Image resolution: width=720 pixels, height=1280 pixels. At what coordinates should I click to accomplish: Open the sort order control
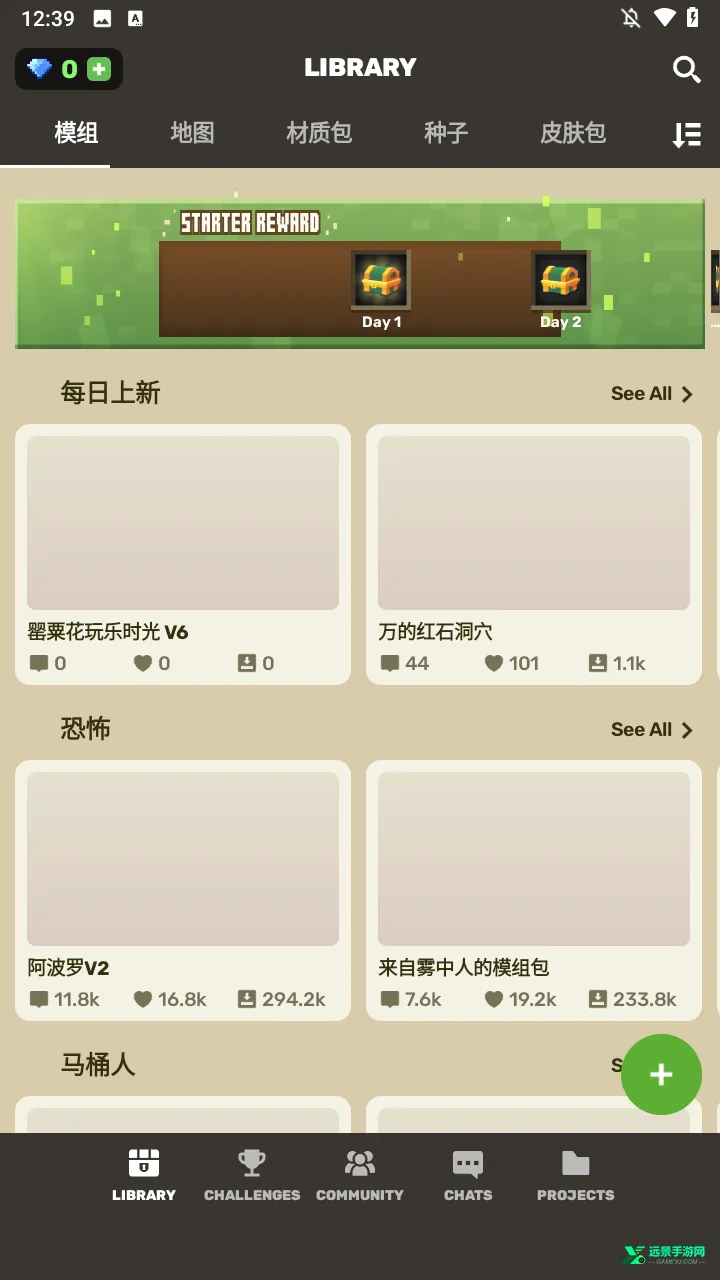(686, 133)
